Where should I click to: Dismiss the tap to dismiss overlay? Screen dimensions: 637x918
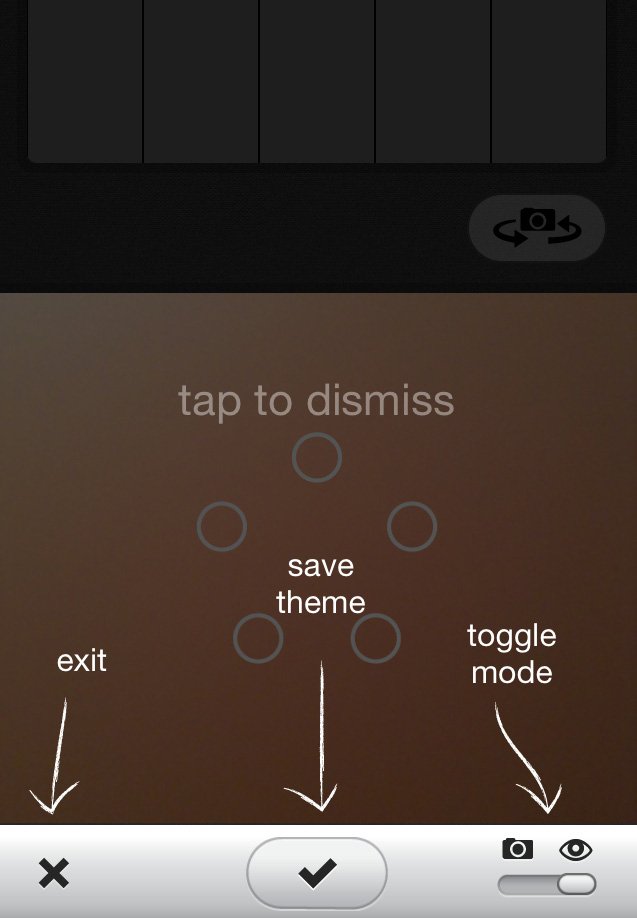click(316, 402)
